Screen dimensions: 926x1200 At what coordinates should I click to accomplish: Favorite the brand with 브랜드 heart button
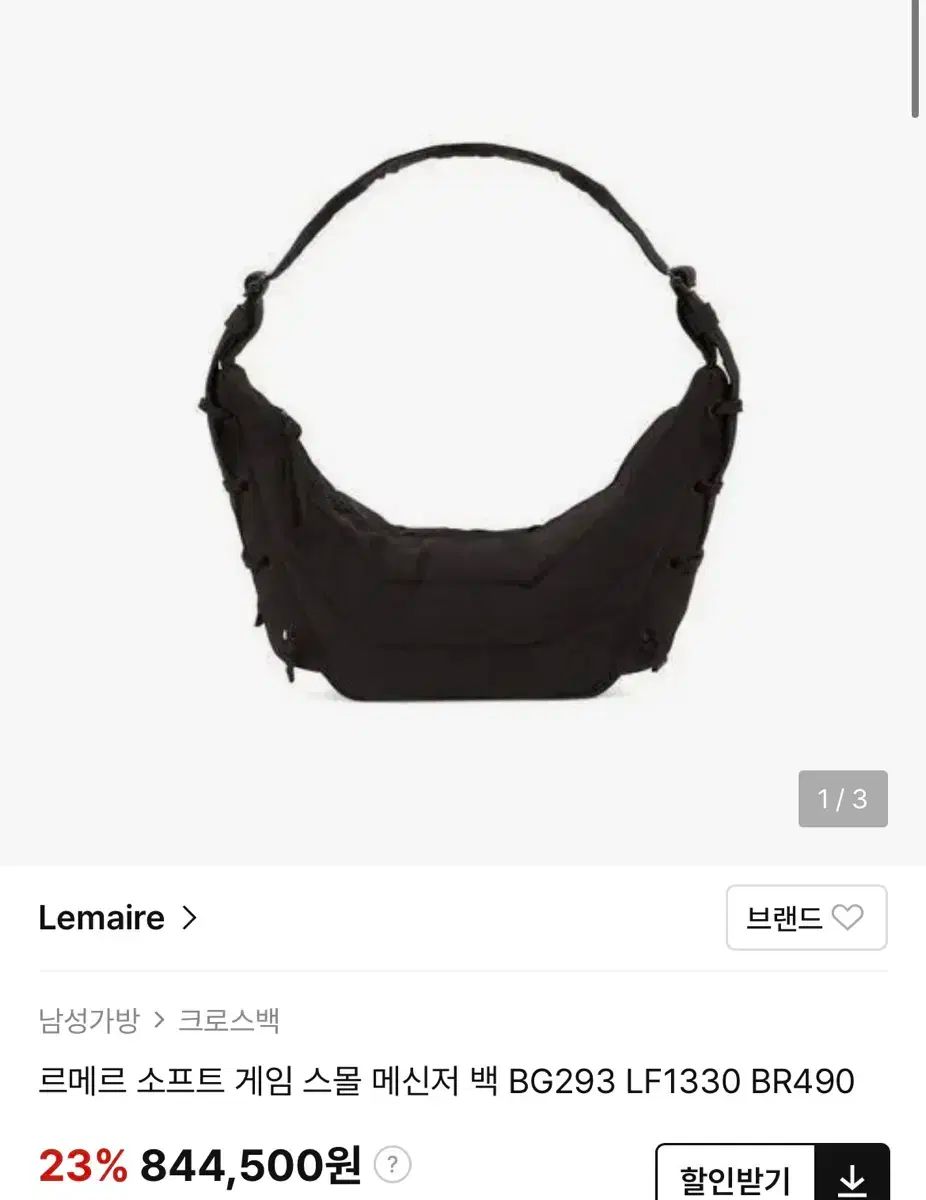[805, 918]
